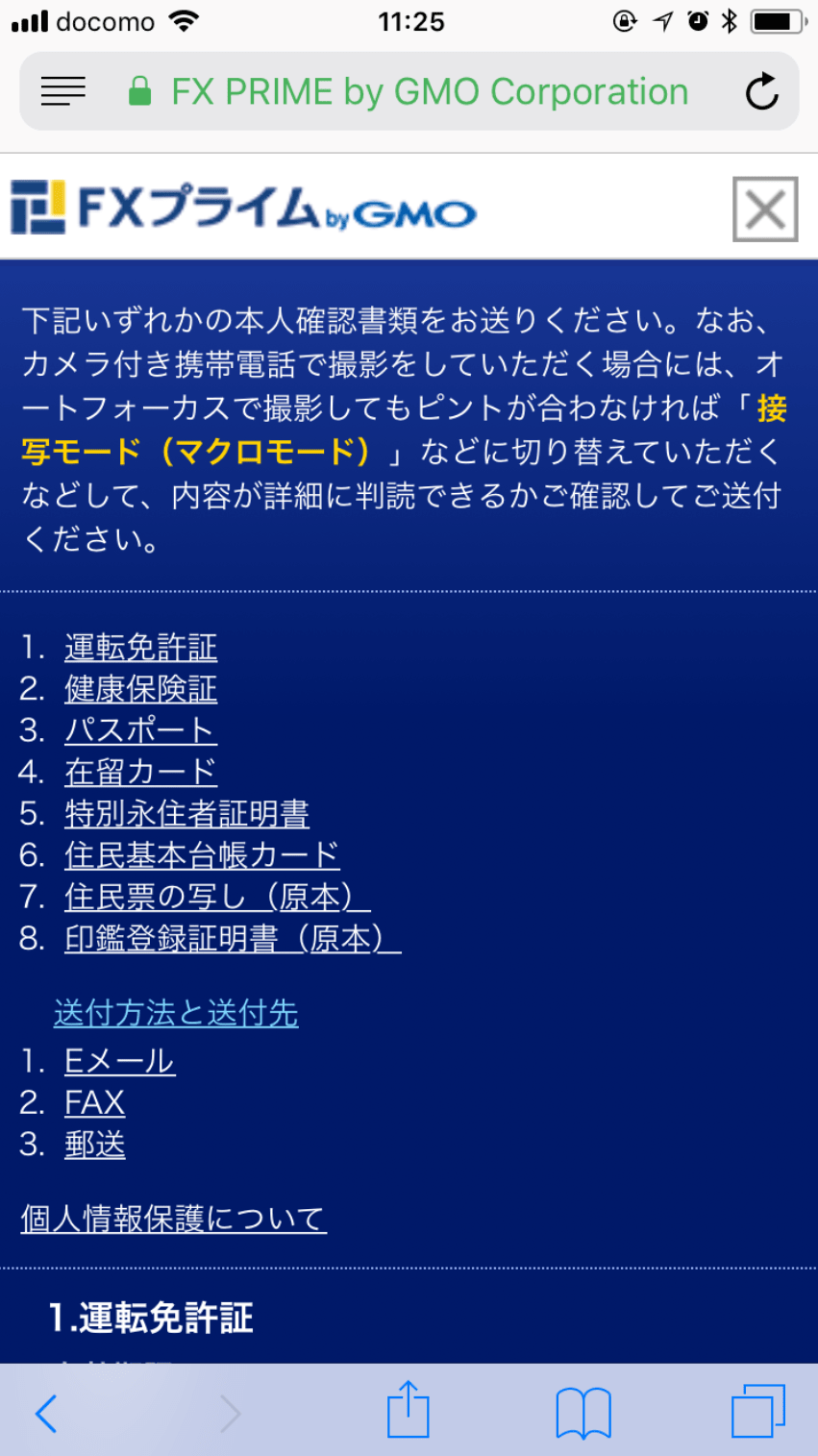Go back with Safari's back arrow

[46, 1413]
